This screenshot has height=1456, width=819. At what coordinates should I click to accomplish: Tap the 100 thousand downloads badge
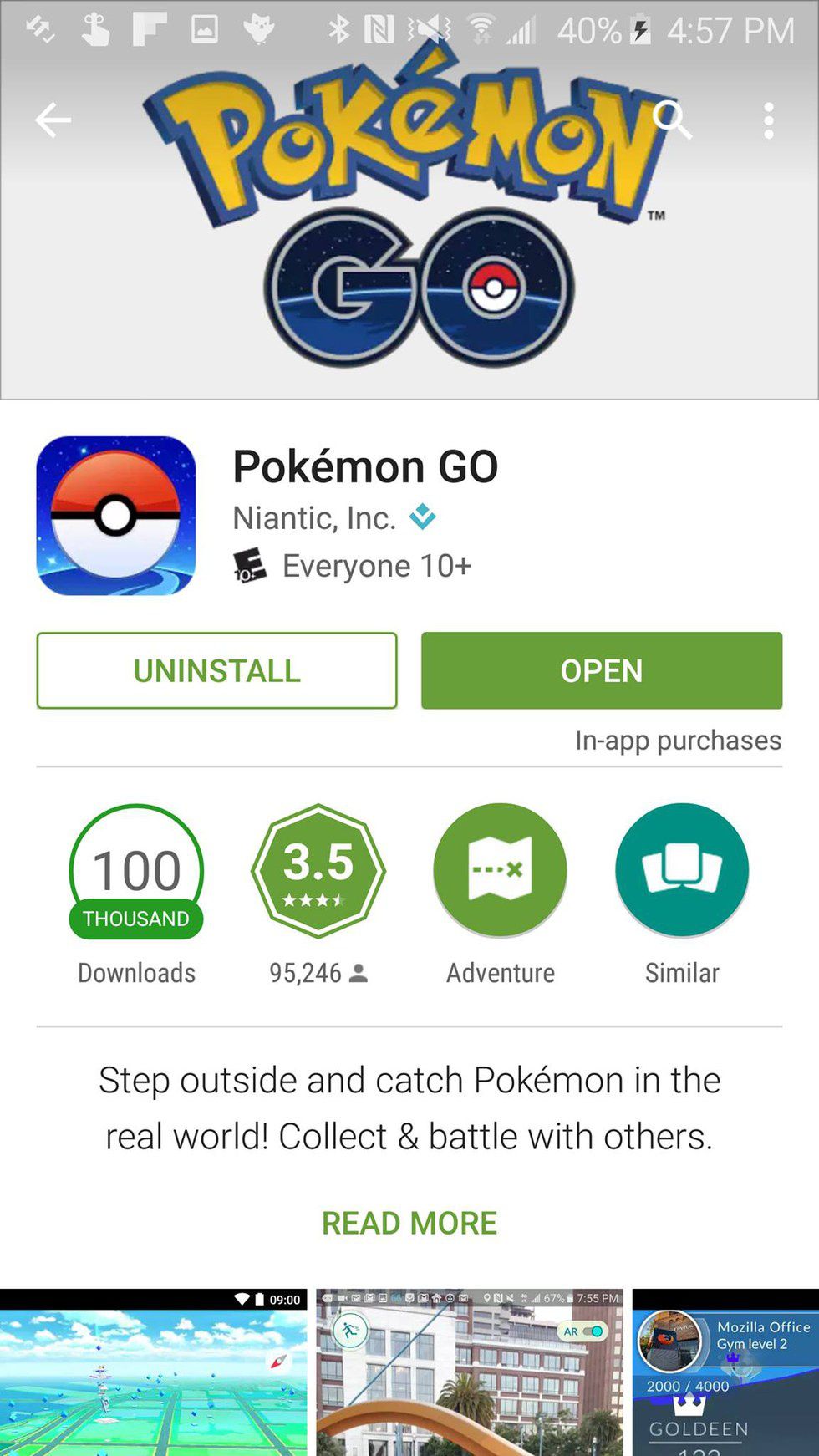[136, 871]
